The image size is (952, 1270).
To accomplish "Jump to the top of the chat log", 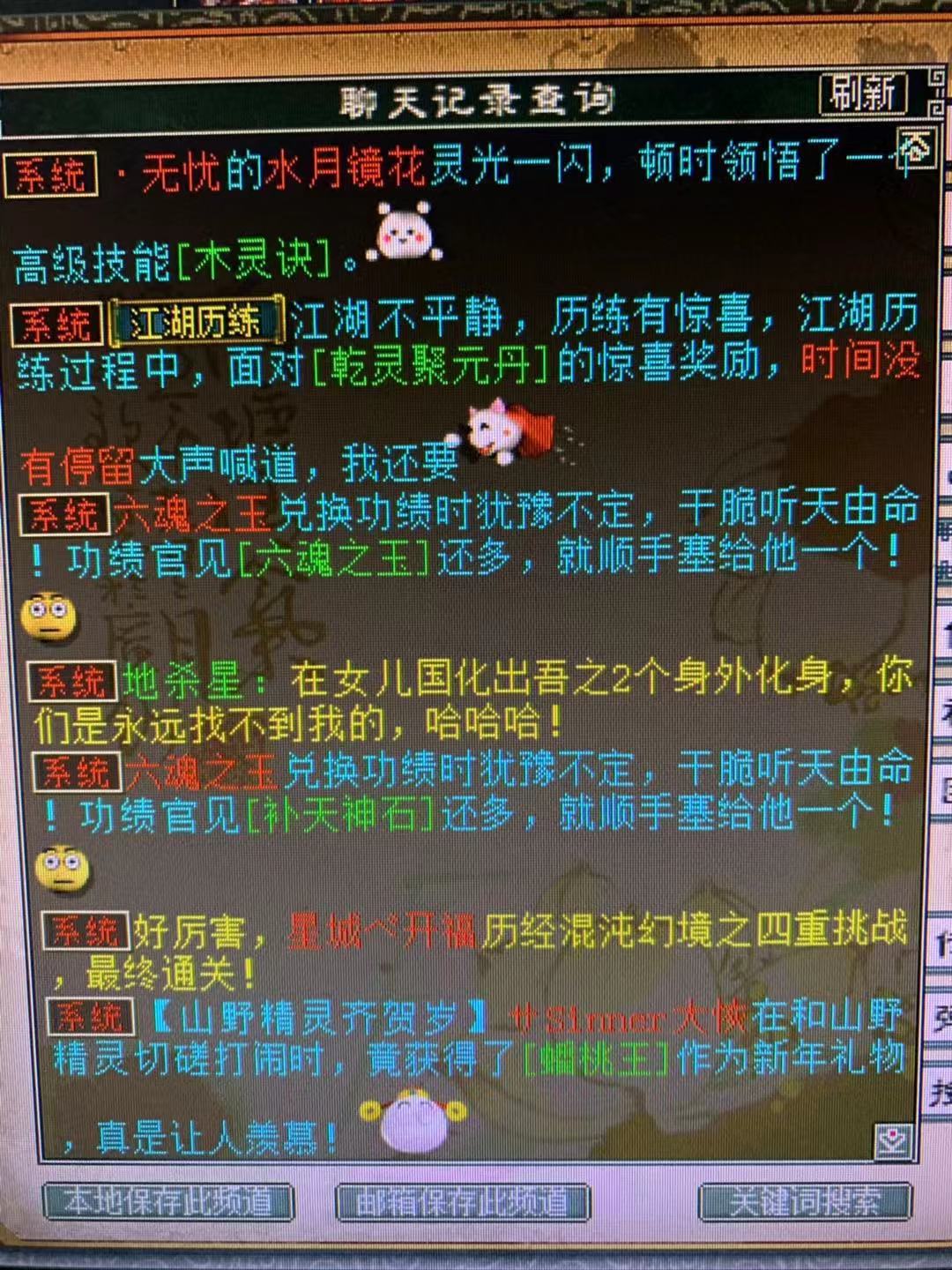I will pyautogui.click(x=916, y=146).
